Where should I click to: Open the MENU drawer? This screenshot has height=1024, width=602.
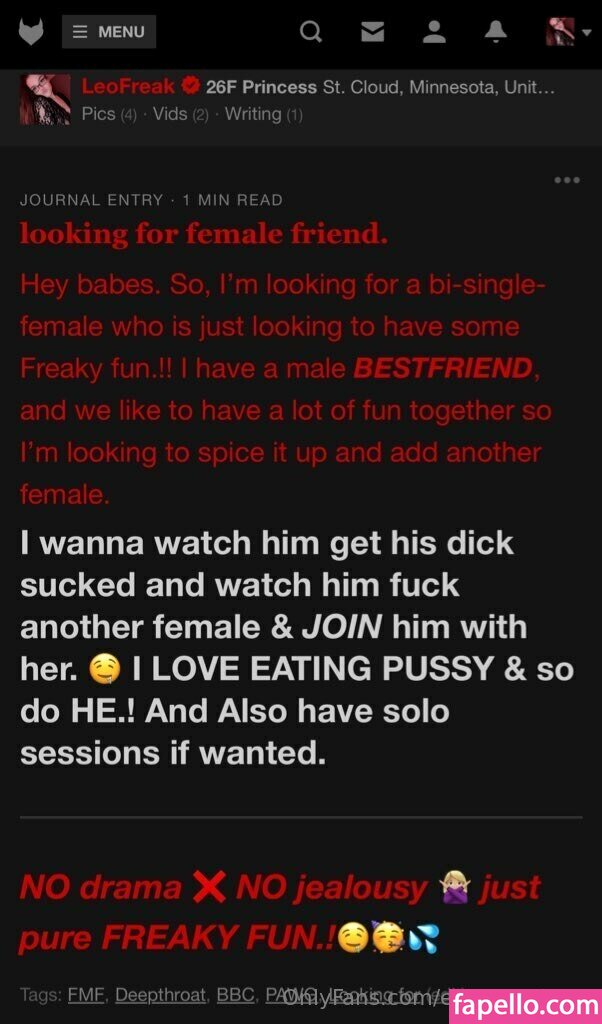point(108,32)
